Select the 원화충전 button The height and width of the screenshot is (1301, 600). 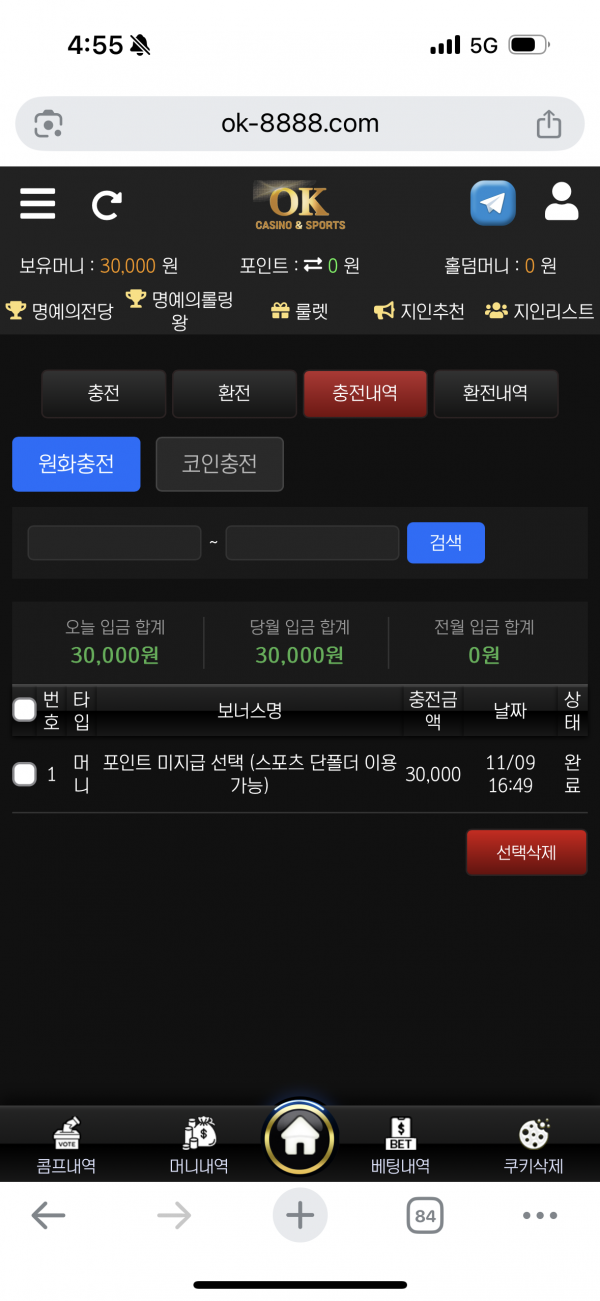coord(76,464)
